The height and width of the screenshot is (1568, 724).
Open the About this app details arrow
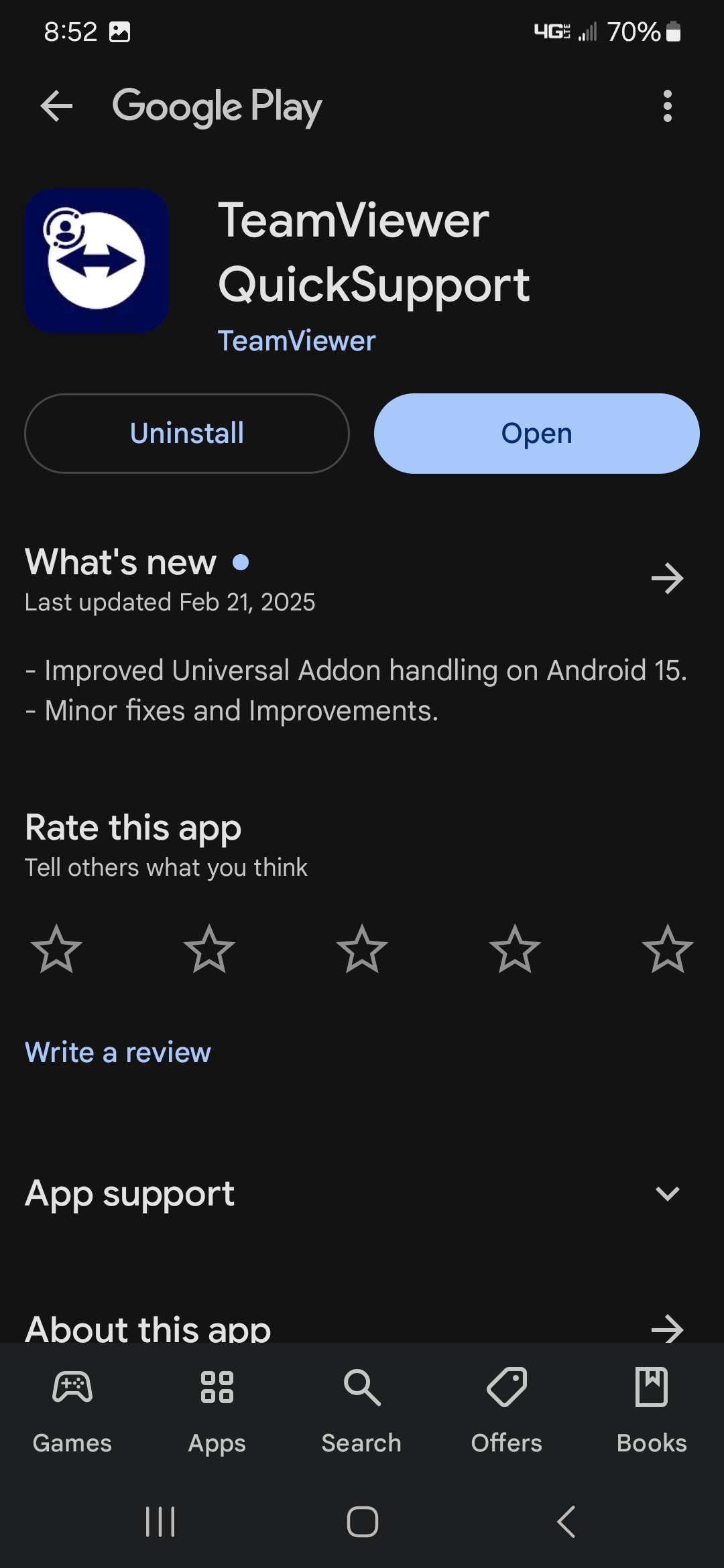(x=668, y=1330)
